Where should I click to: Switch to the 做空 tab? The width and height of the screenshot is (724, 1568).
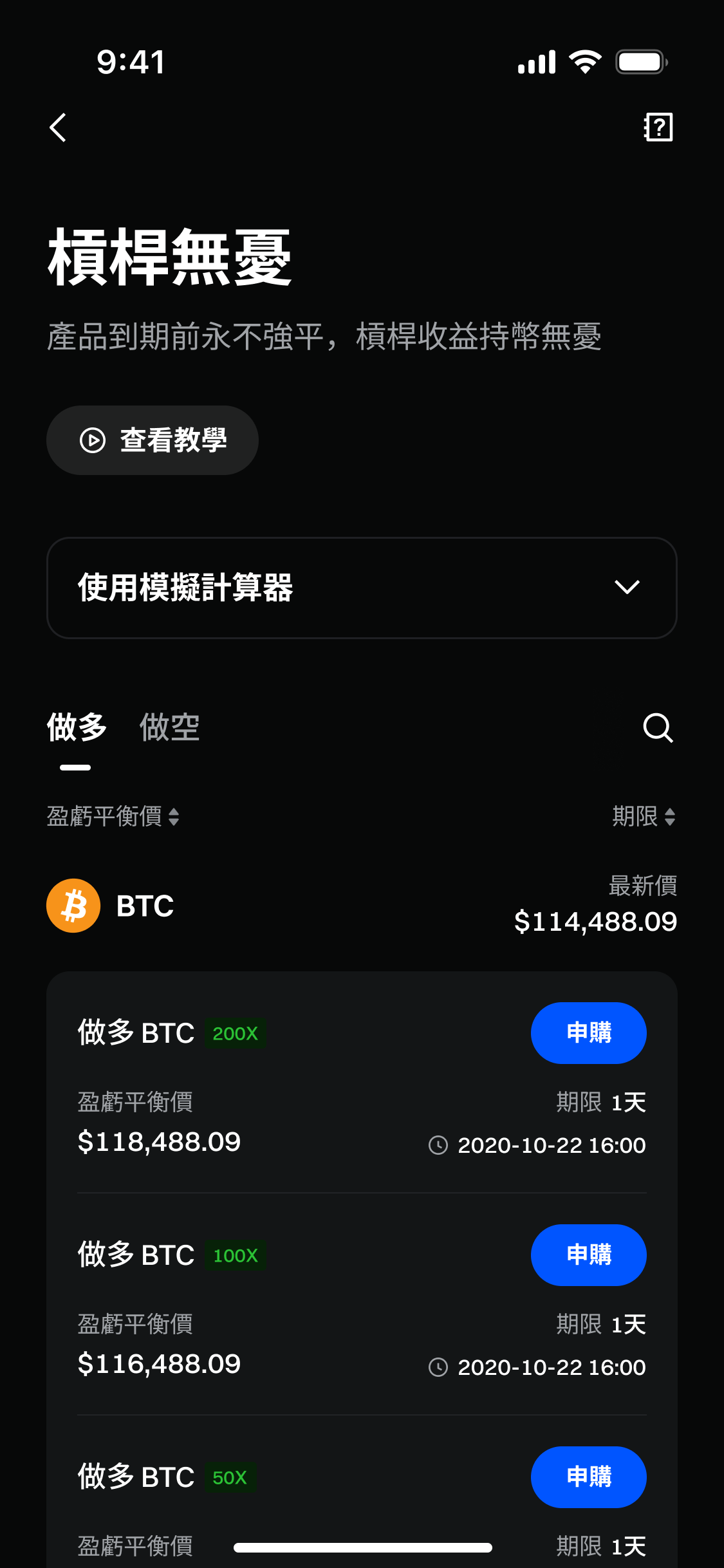[169, 728]
